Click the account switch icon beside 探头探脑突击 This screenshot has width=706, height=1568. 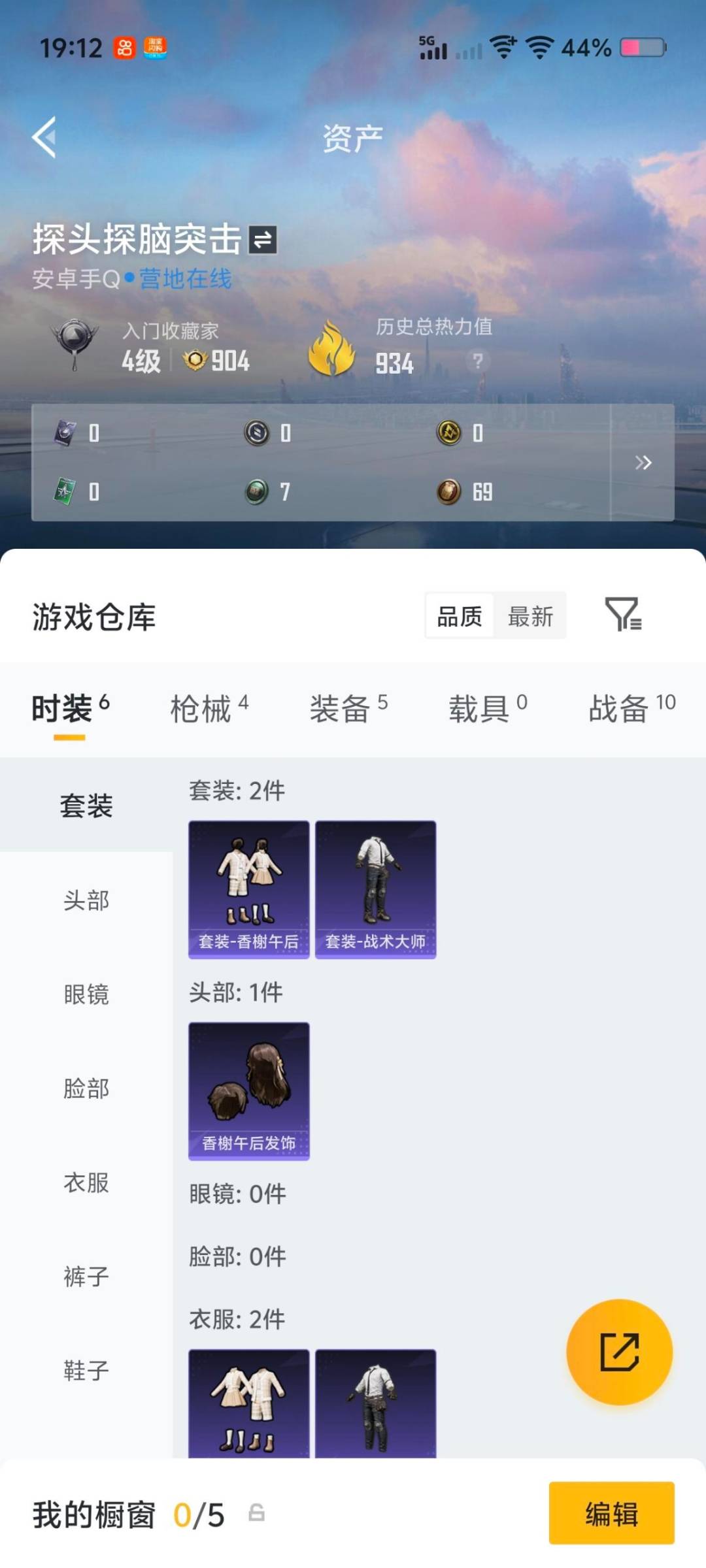[264, 240]
